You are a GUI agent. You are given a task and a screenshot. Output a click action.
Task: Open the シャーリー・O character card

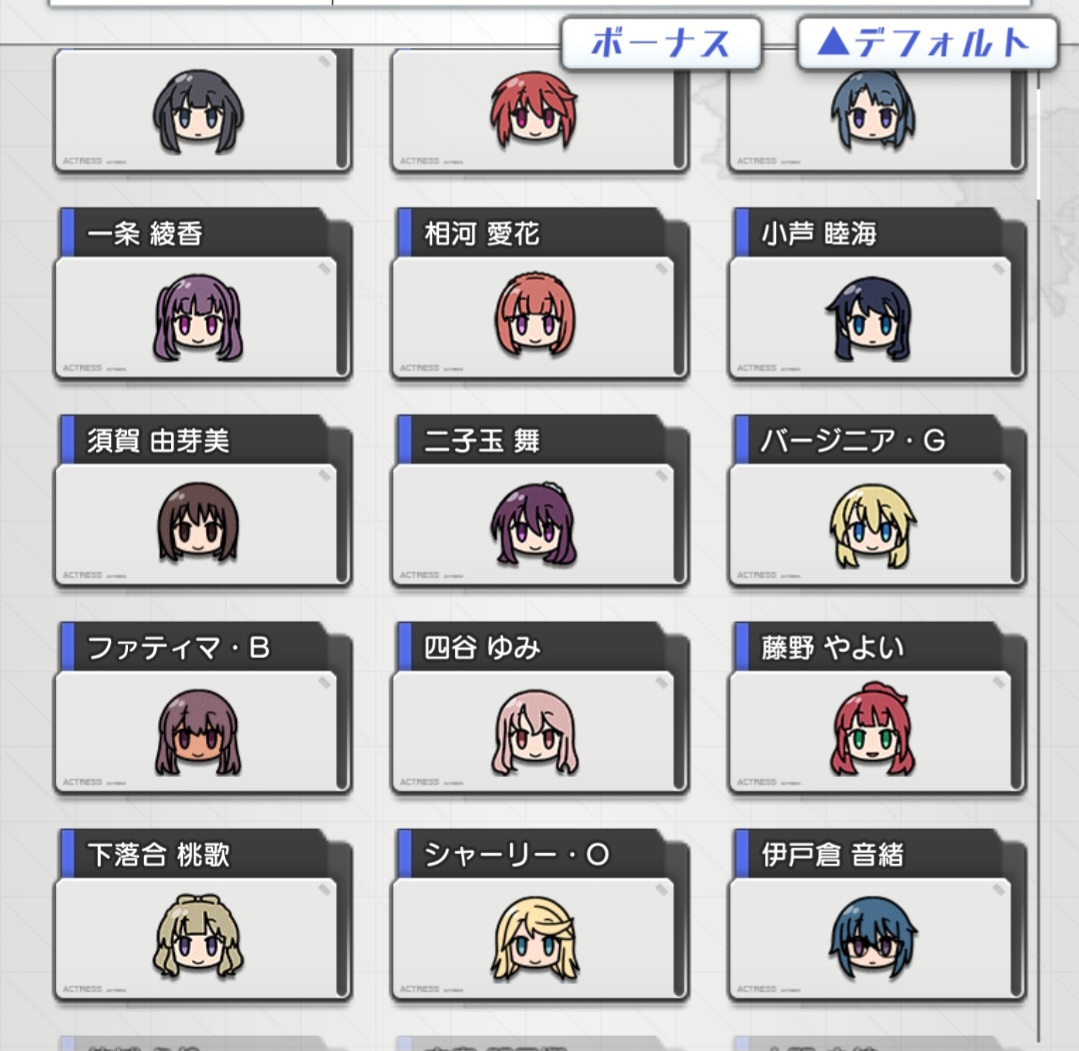coord(540,915)
